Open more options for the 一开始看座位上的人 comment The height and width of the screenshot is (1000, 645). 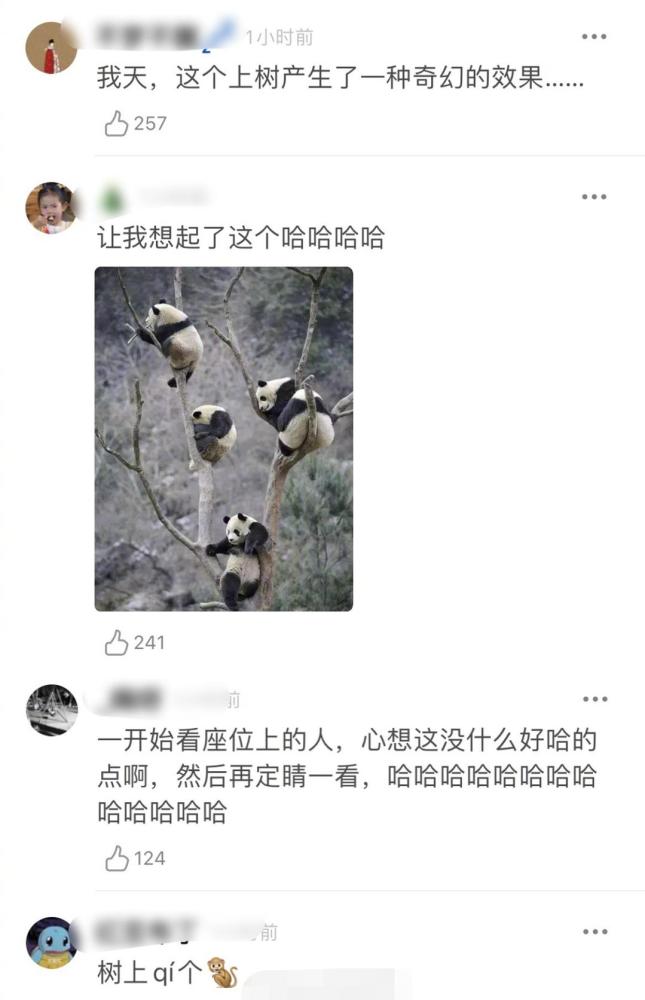594,699
